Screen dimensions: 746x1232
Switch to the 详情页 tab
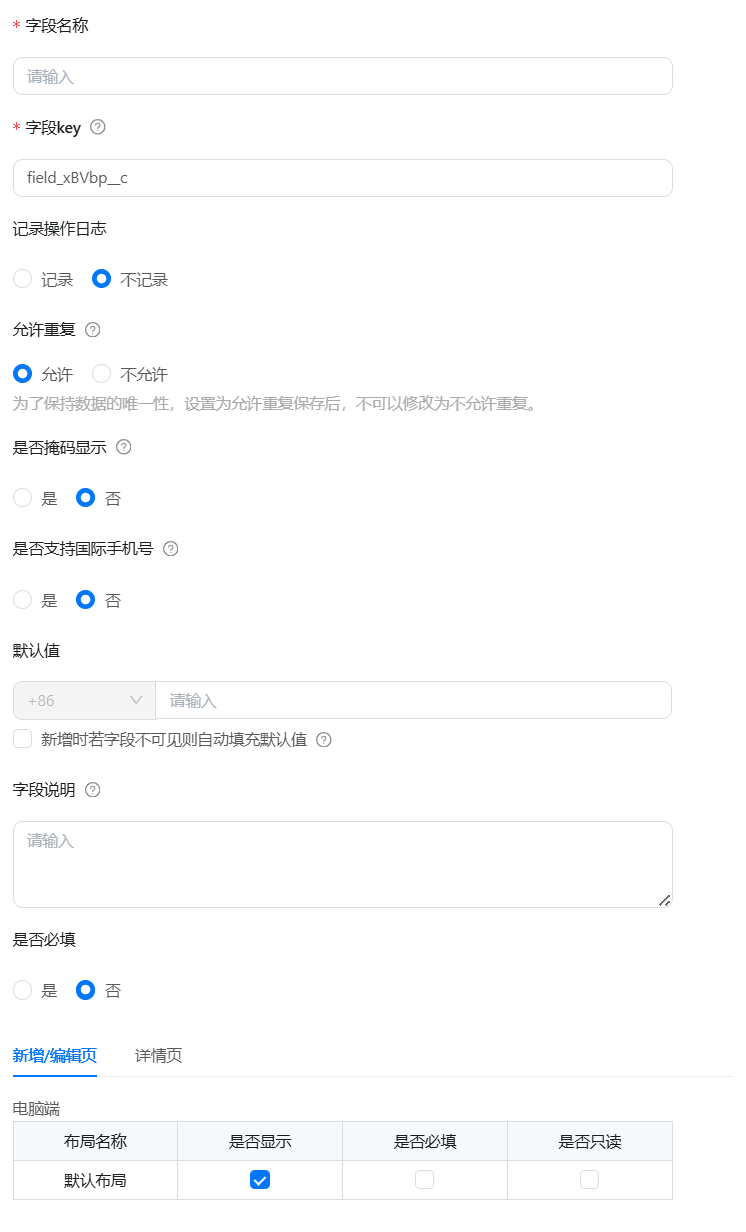tap(158, 1055)
